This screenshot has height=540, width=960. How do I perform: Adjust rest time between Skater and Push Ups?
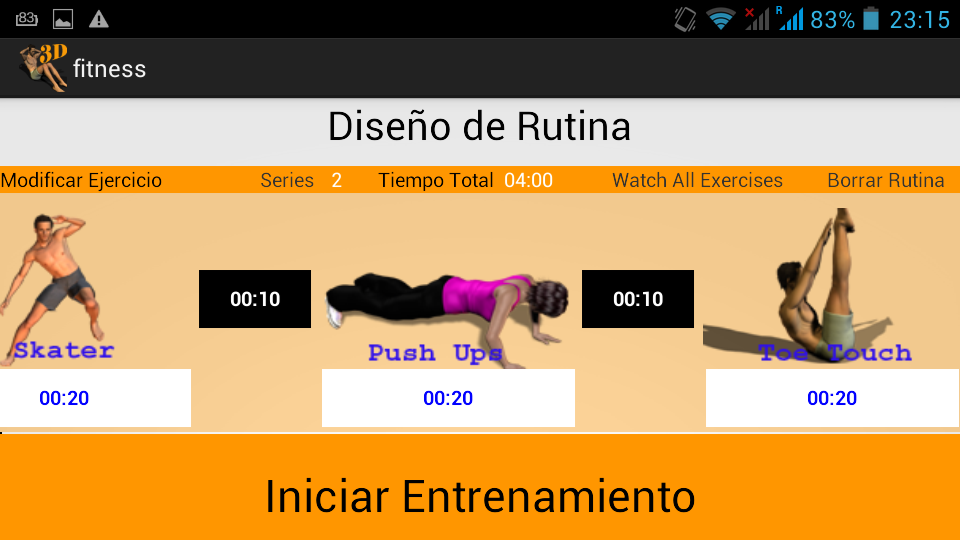[255, 299]
